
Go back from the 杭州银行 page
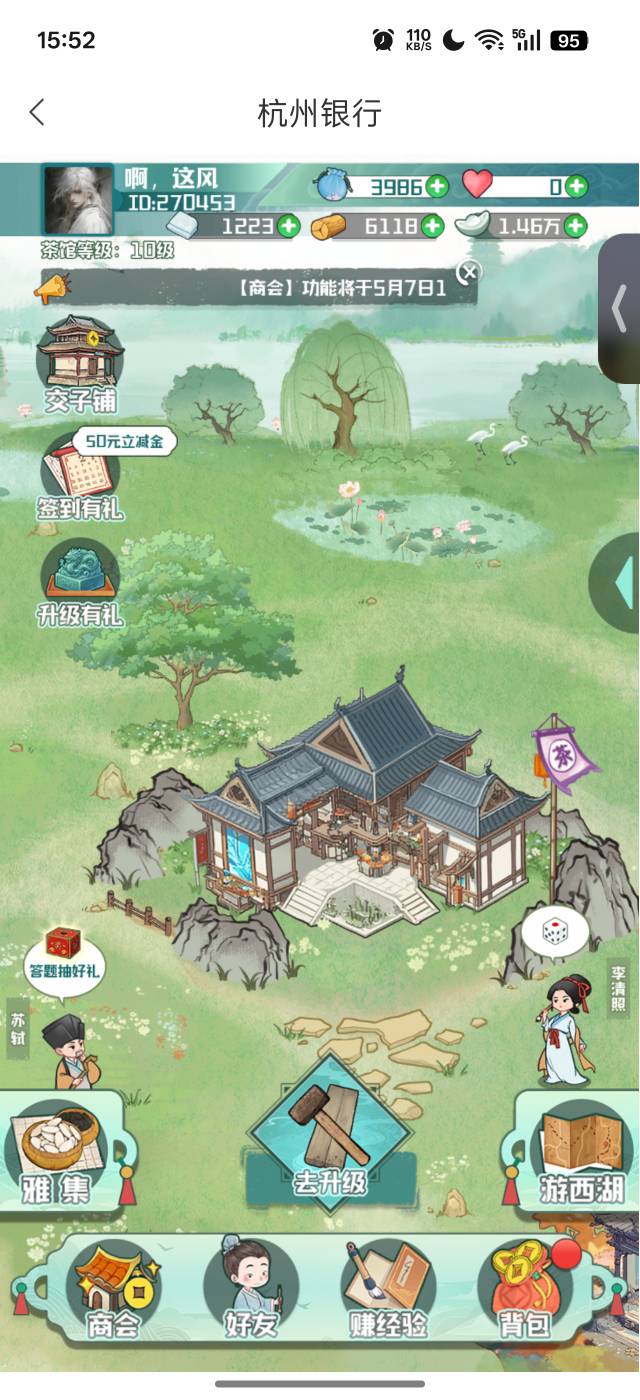(x=37, y=112)
